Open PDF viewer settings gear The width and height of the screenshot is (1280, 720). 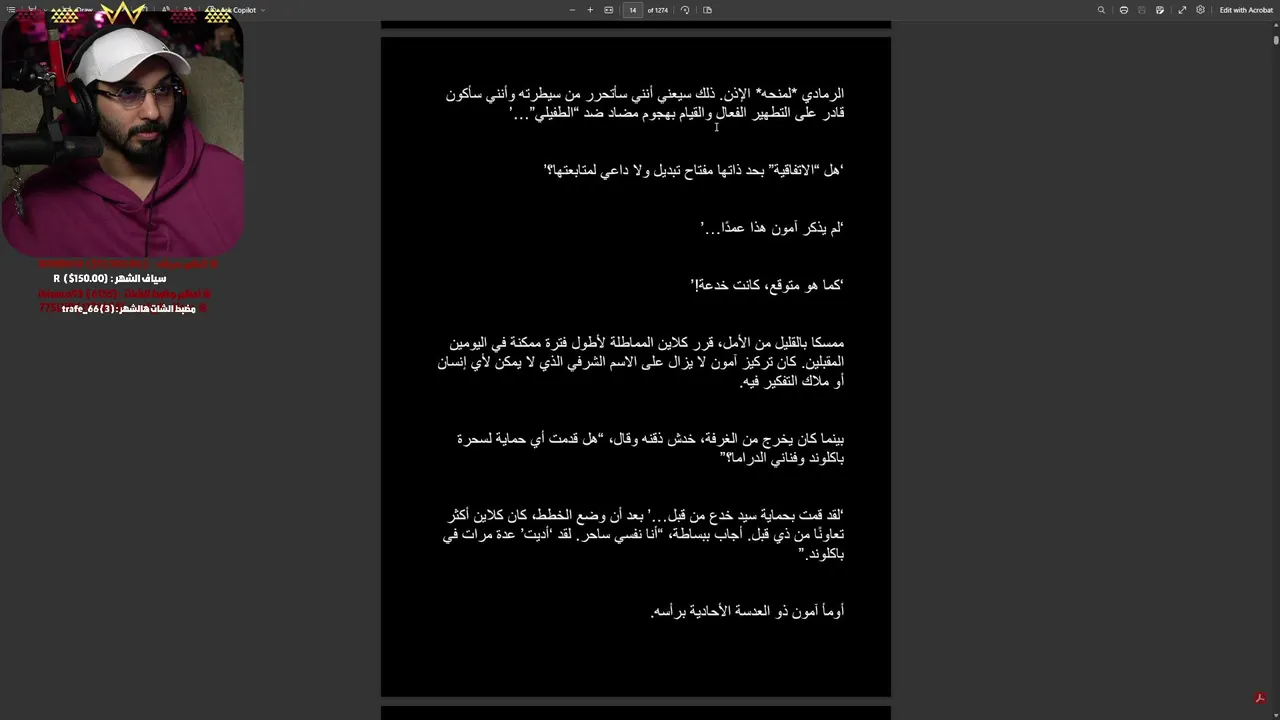1201,10
